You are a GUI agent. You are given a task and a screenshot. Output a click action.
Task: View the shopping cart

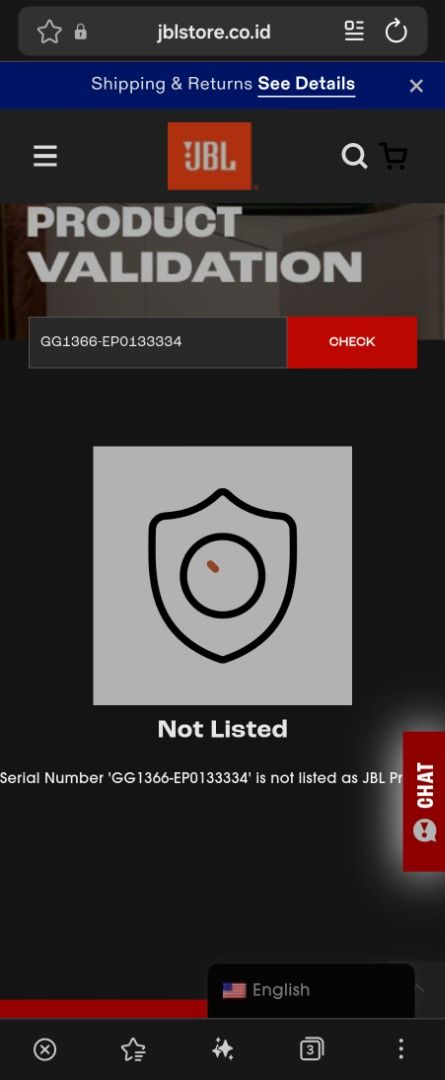point(393,156)
